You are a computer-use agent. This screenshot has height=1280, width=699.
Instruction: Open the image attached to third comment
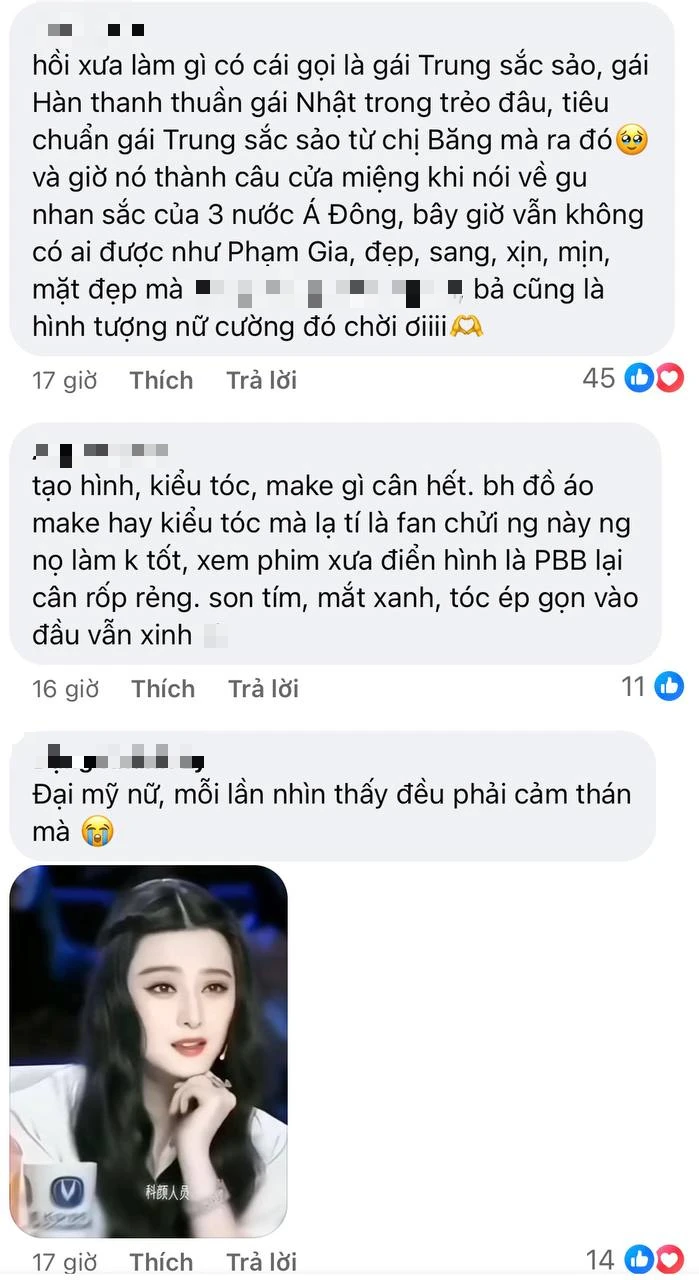149,1051
